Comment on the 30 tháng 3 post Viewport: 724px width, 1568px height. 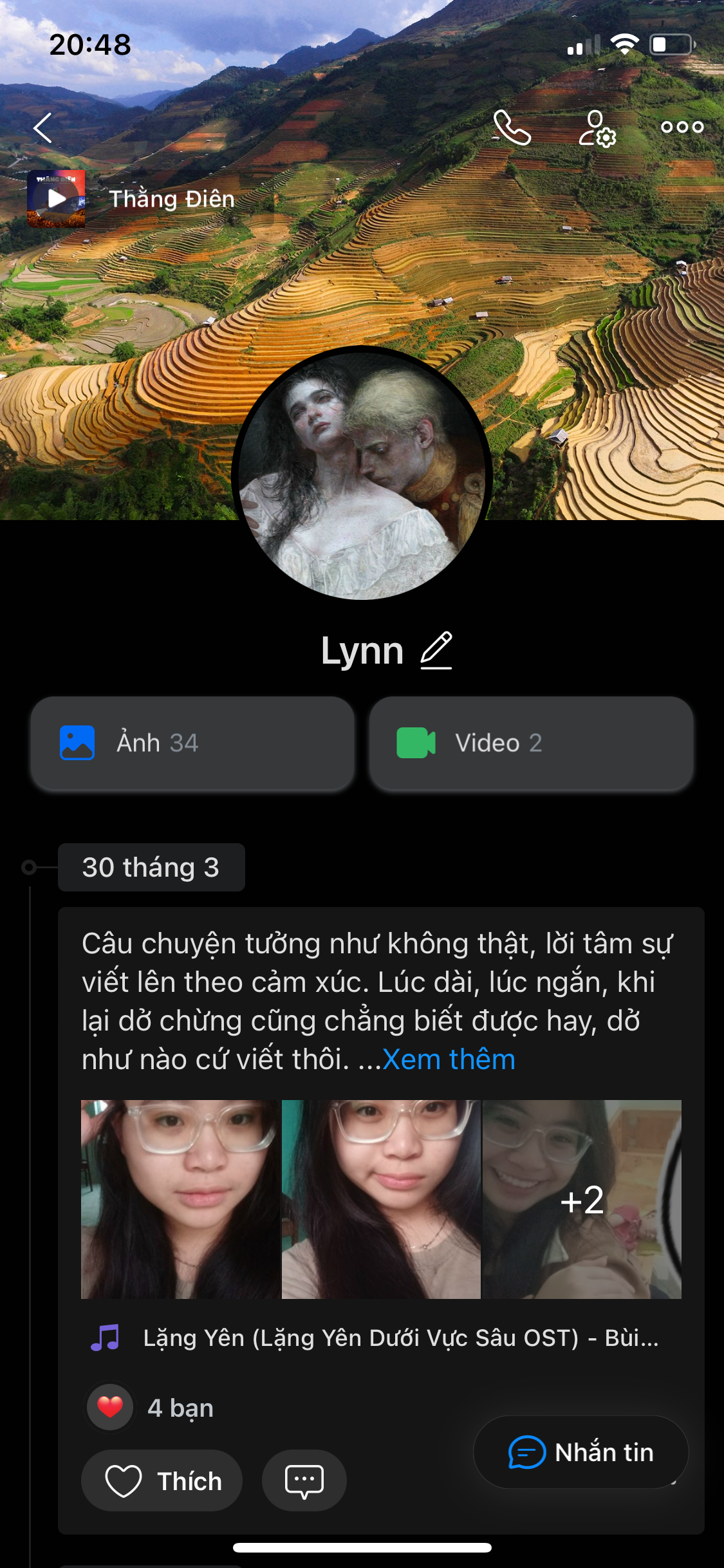304,1480
